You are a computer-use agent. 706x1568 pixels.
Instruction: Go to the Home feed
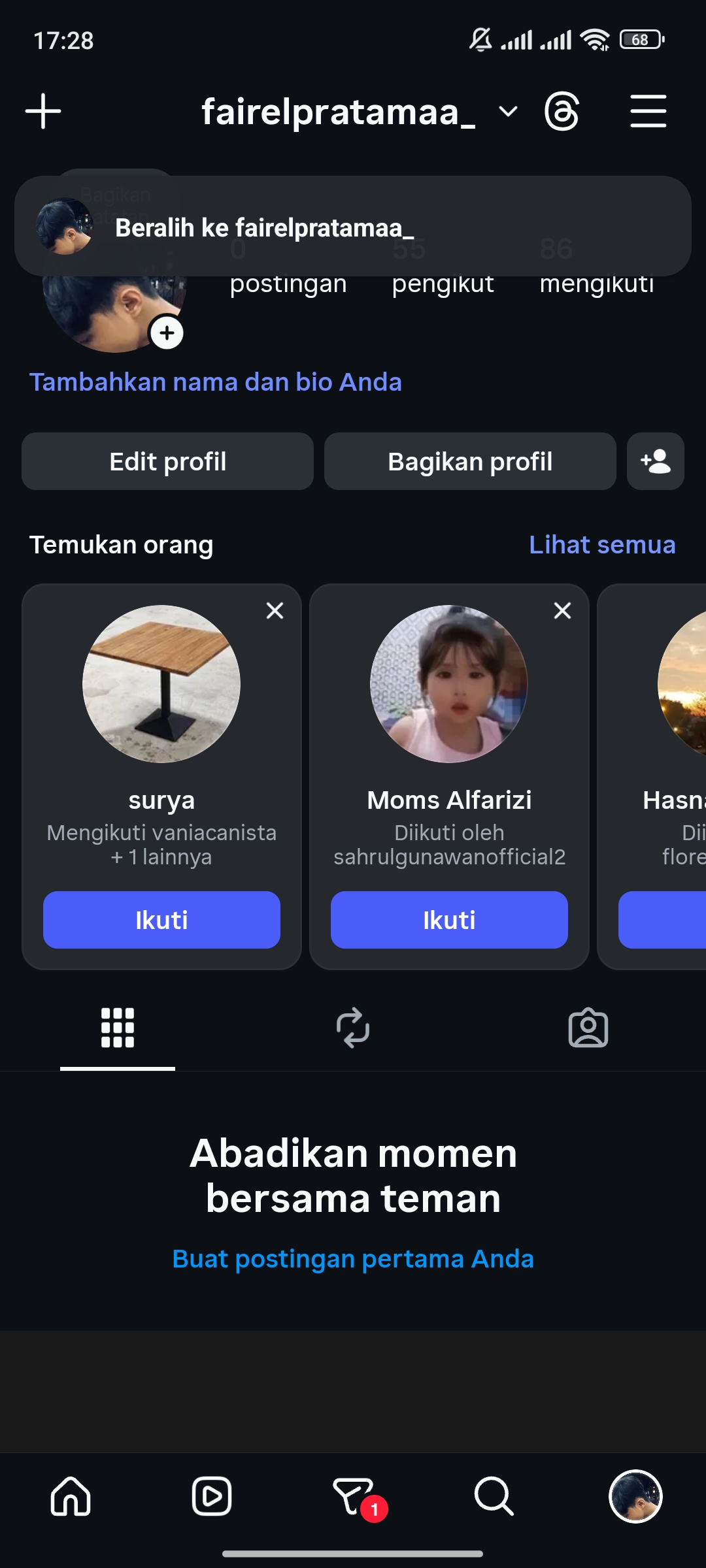[71, 1496]
